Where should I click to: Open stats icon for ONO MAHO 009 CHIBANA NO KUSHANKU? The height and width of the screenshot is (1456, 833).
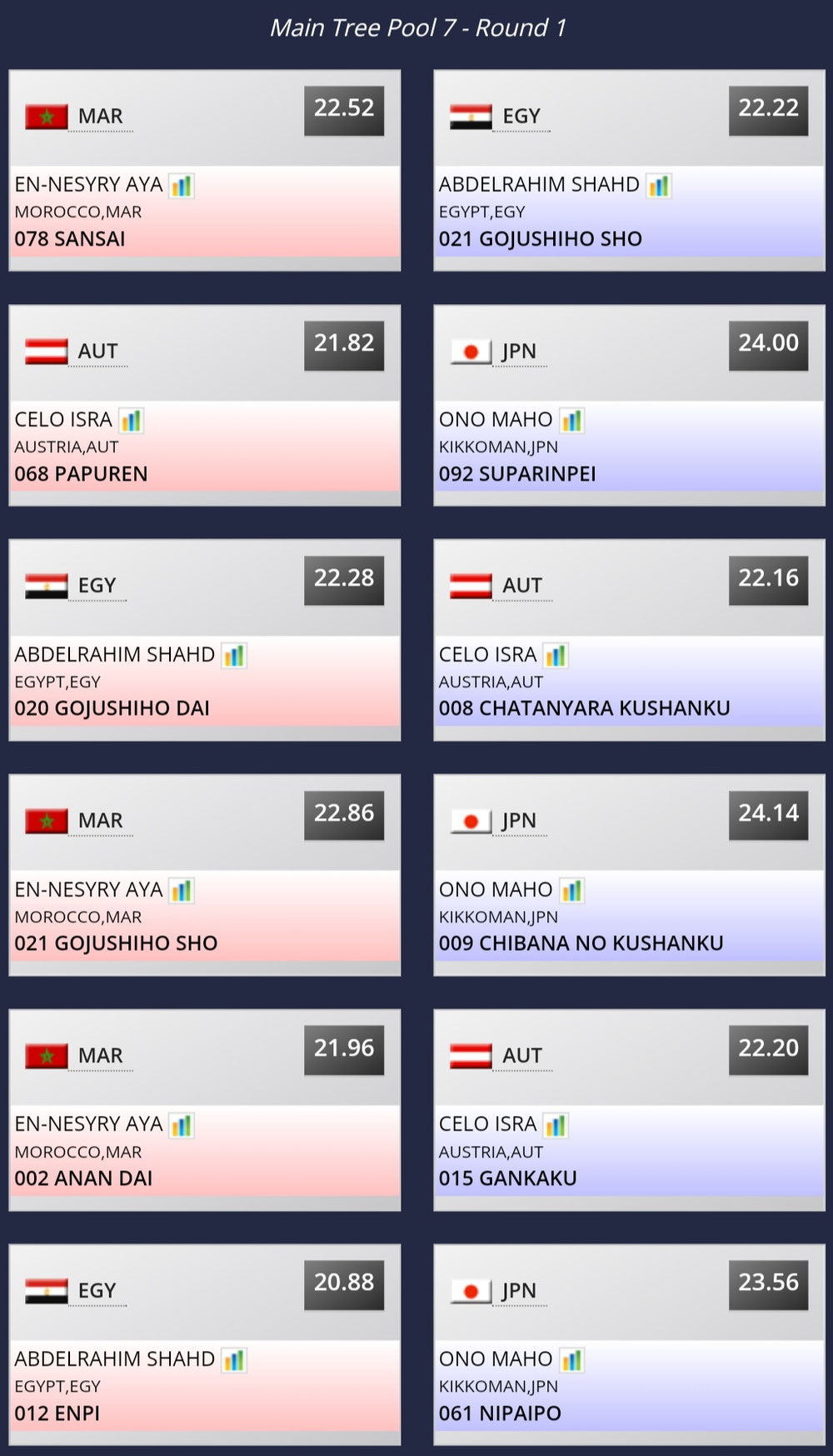(571, 890)
